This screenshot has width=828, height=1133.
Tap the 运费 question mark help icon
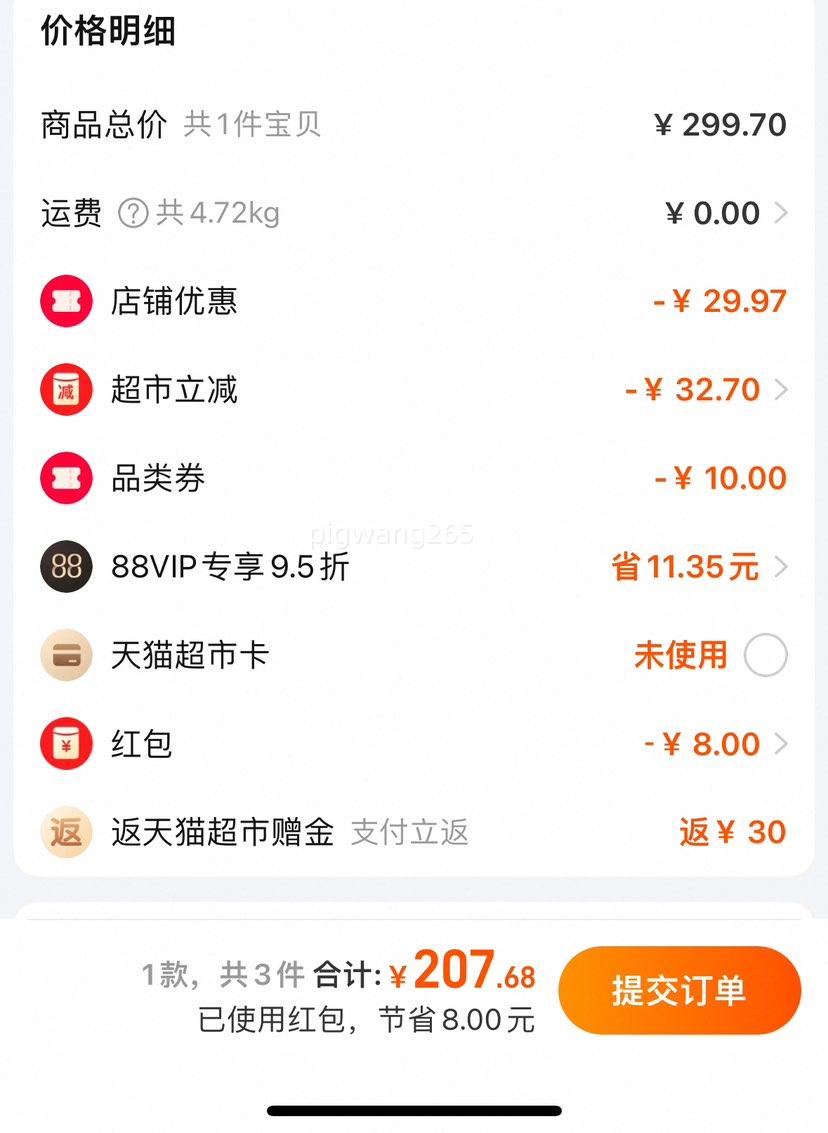click(x=133, y=213)
